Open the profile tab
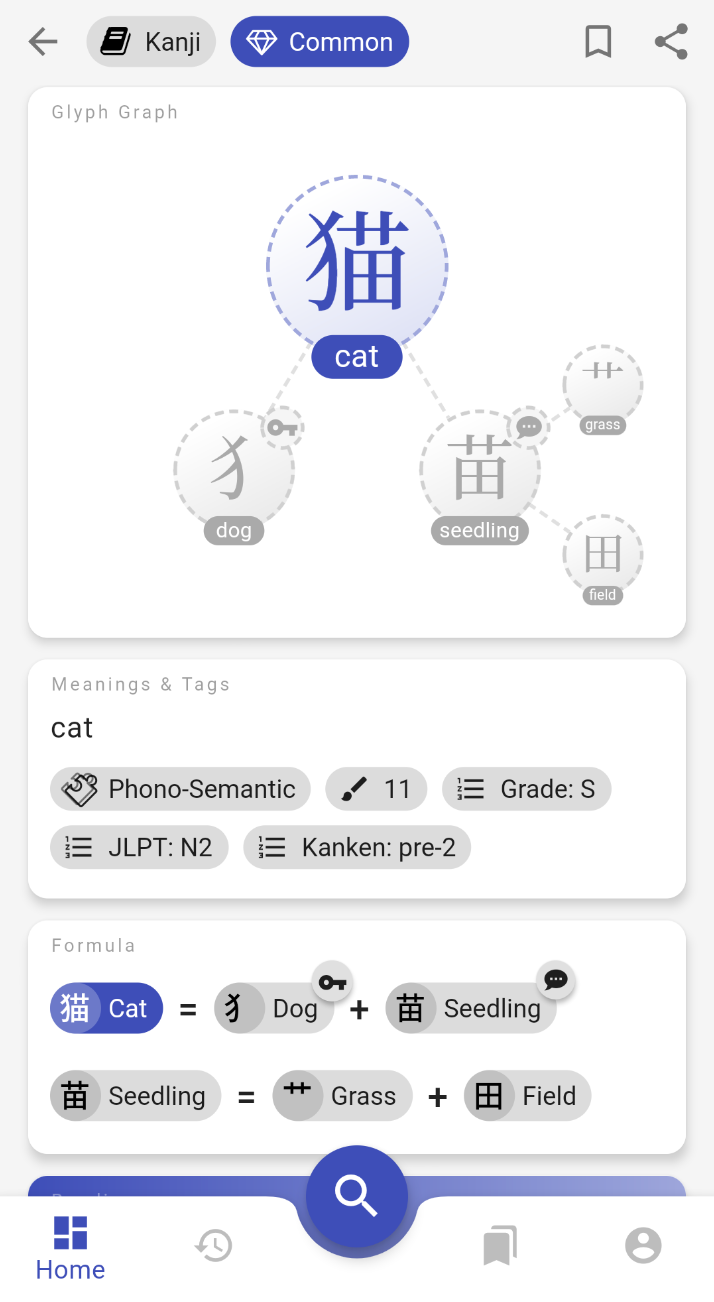This screenshot has height=1302, width=714. [643, 1246]
